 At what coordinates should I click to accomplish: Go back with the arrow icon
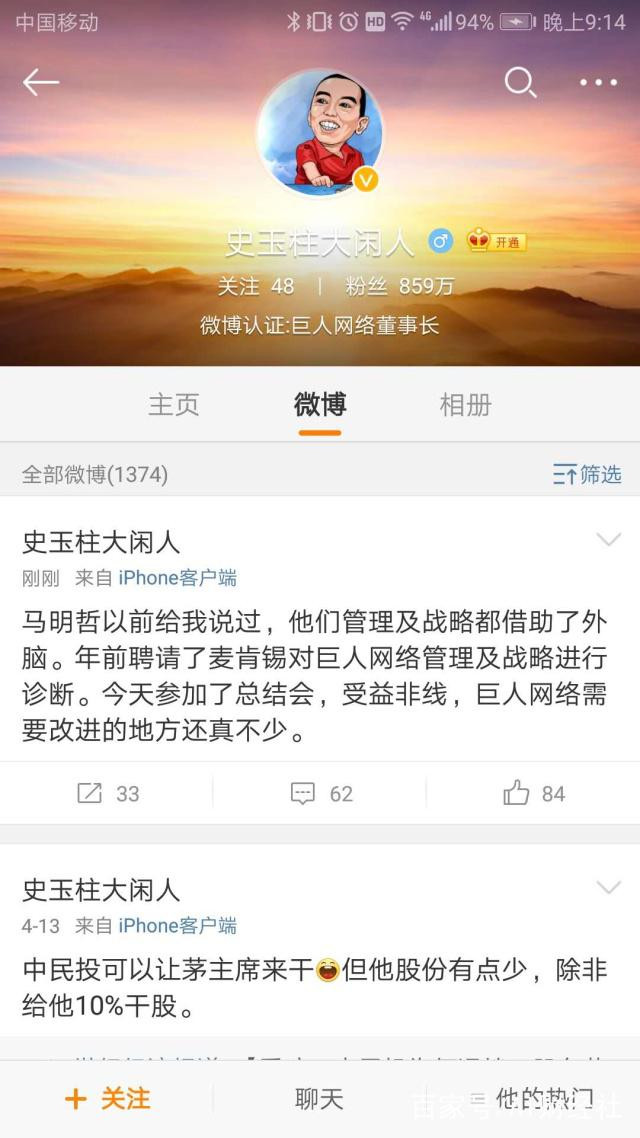coord(41,82)
